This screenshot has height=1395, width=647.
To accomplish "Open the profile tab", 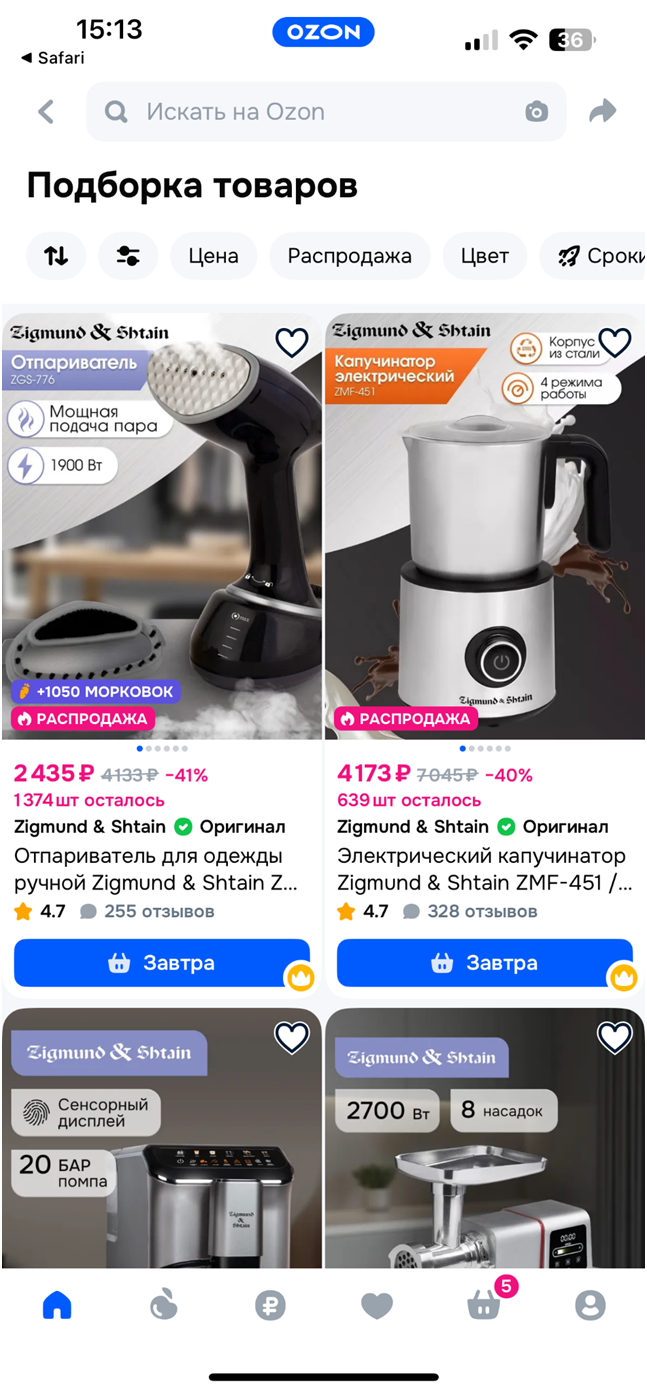I will coord(591,1304).
